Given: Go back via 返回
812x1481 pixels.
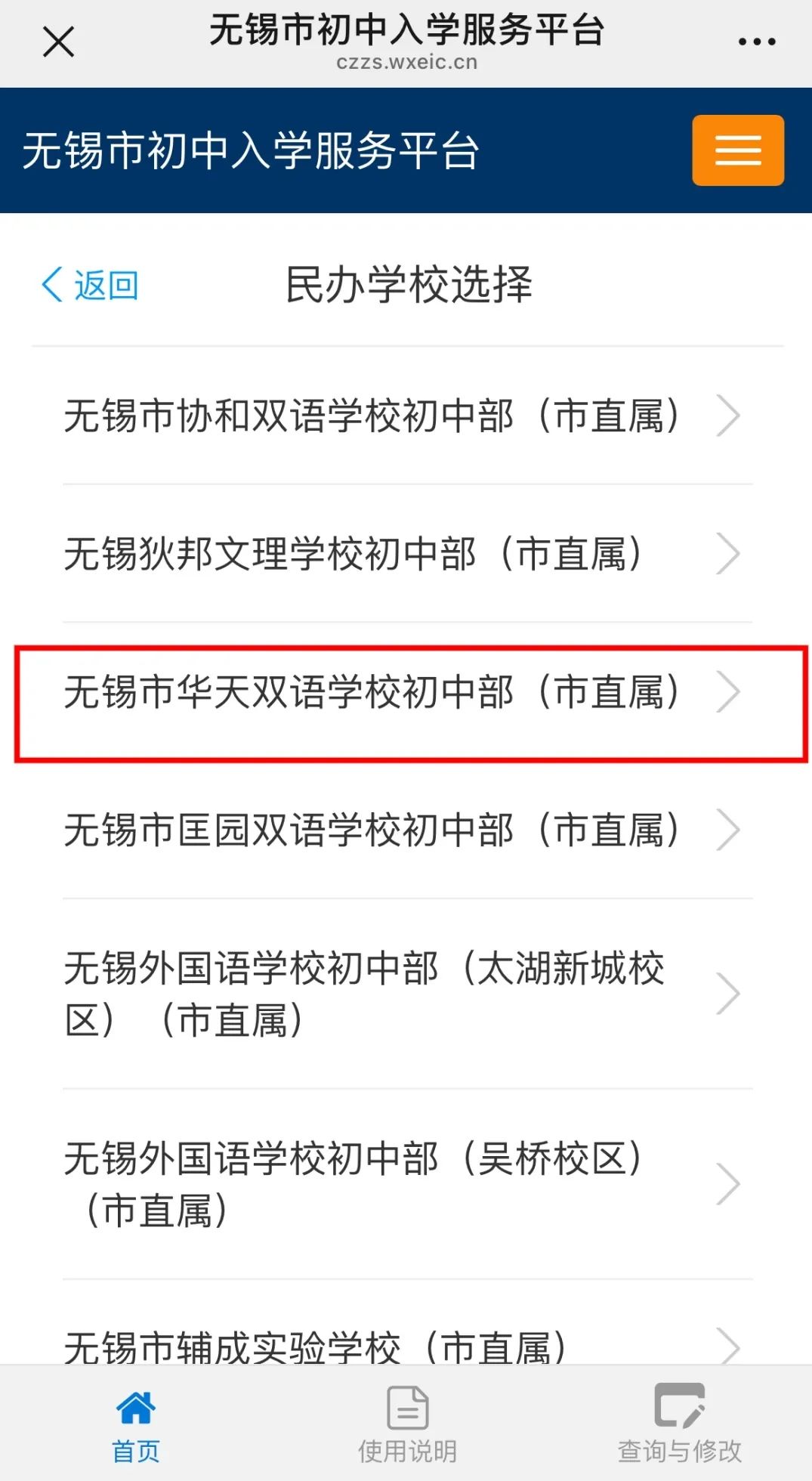Looking at the screenshot, I should (90, 286).
